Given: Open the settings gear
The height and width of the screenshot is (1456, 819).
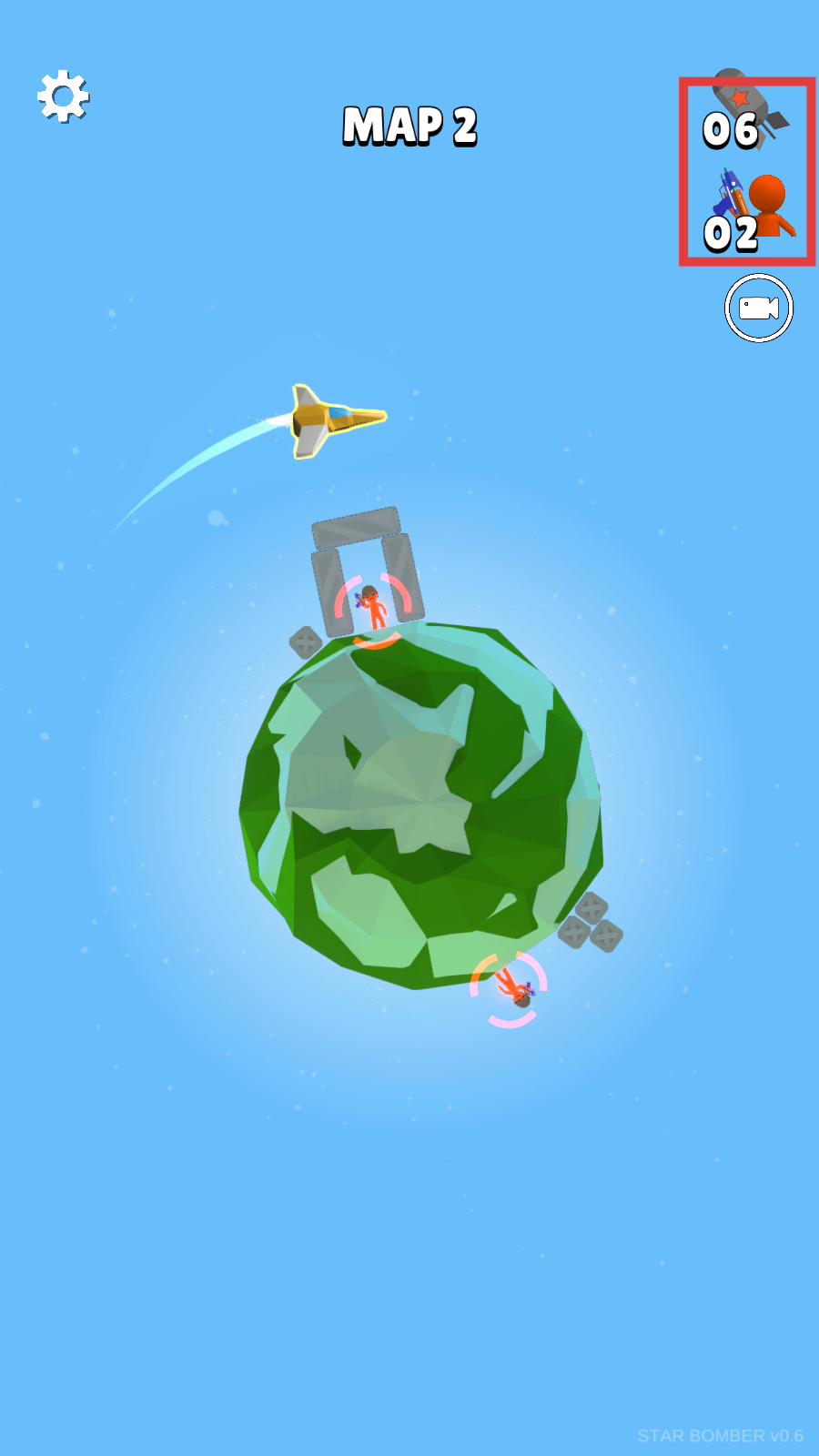Looking at the screenshot, I should click(x=63, y=96).
